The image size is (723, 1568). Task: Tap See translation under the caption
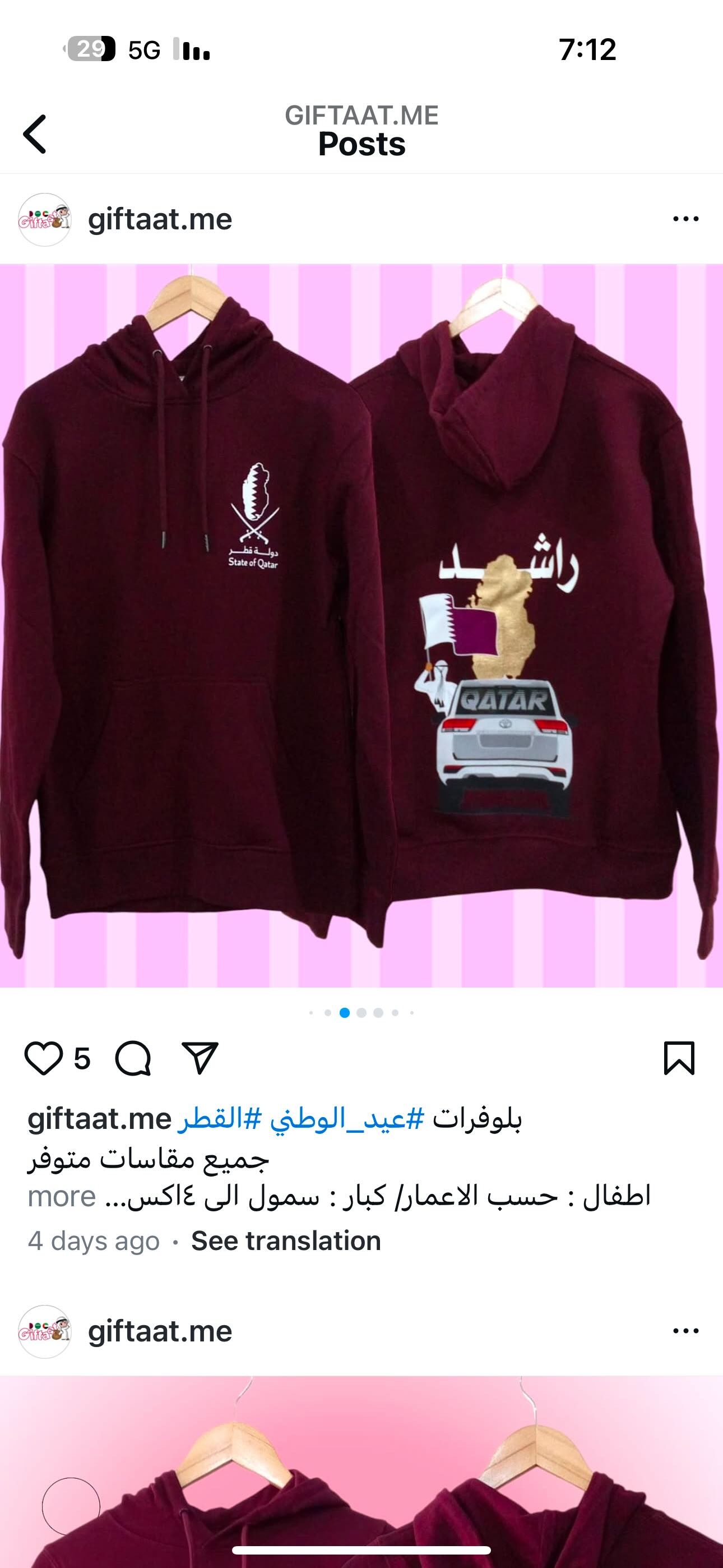(x=286, y=1240)
